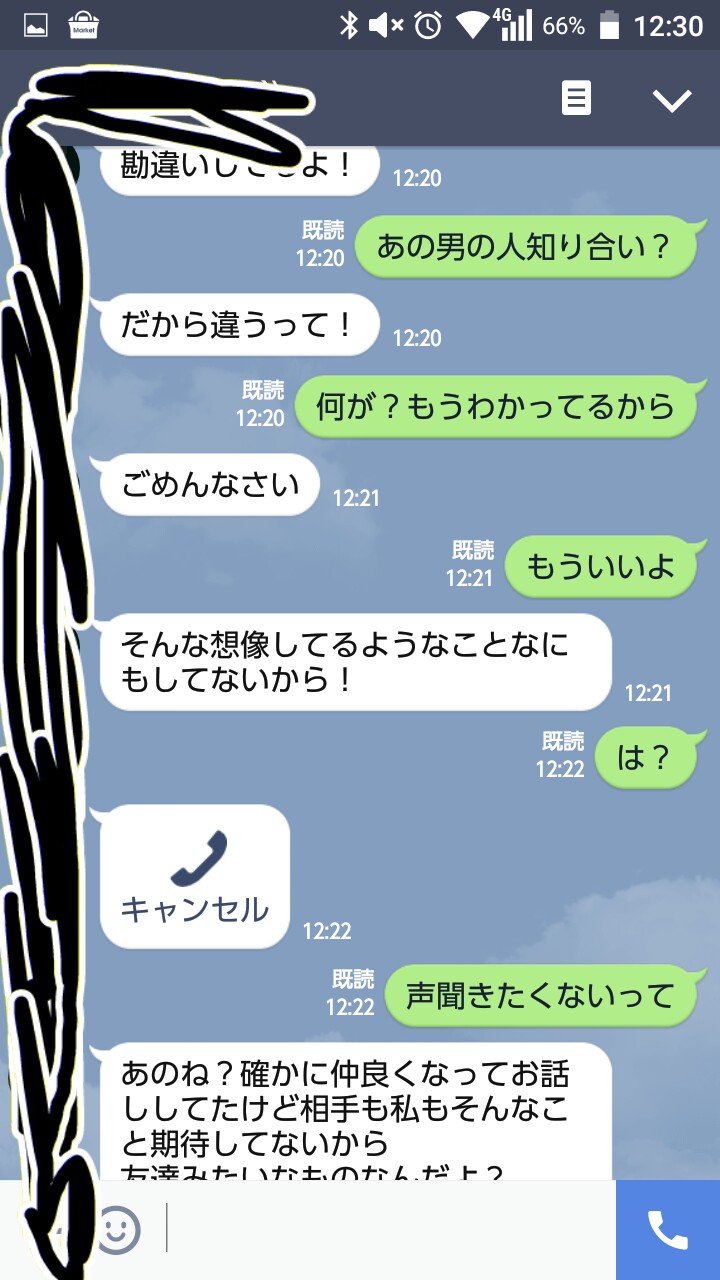Focus the message text field

(390, 1230)
